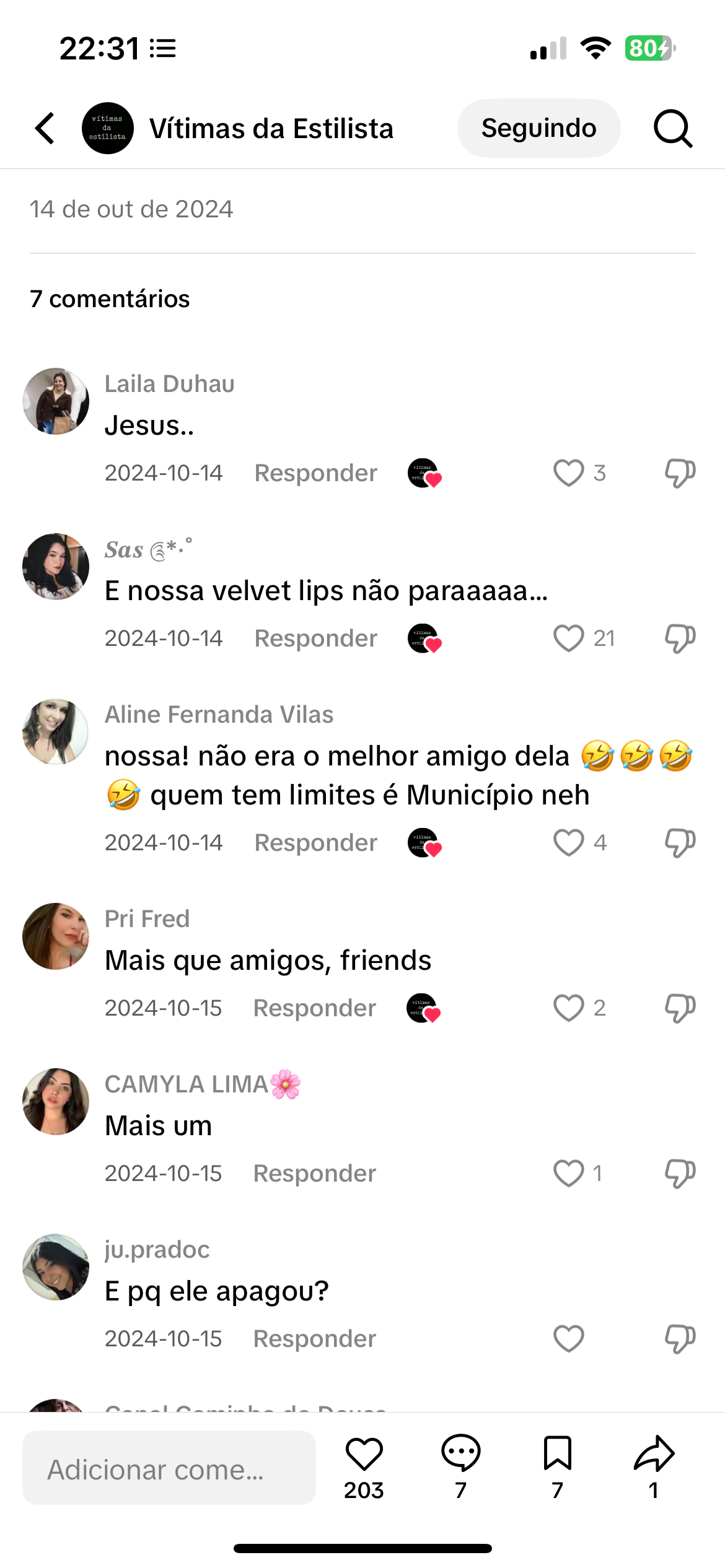Open the Adicionar comentário field
Image resolution: width=725 pixels, height=1568 pixels.
click(x=169, y=1468)
